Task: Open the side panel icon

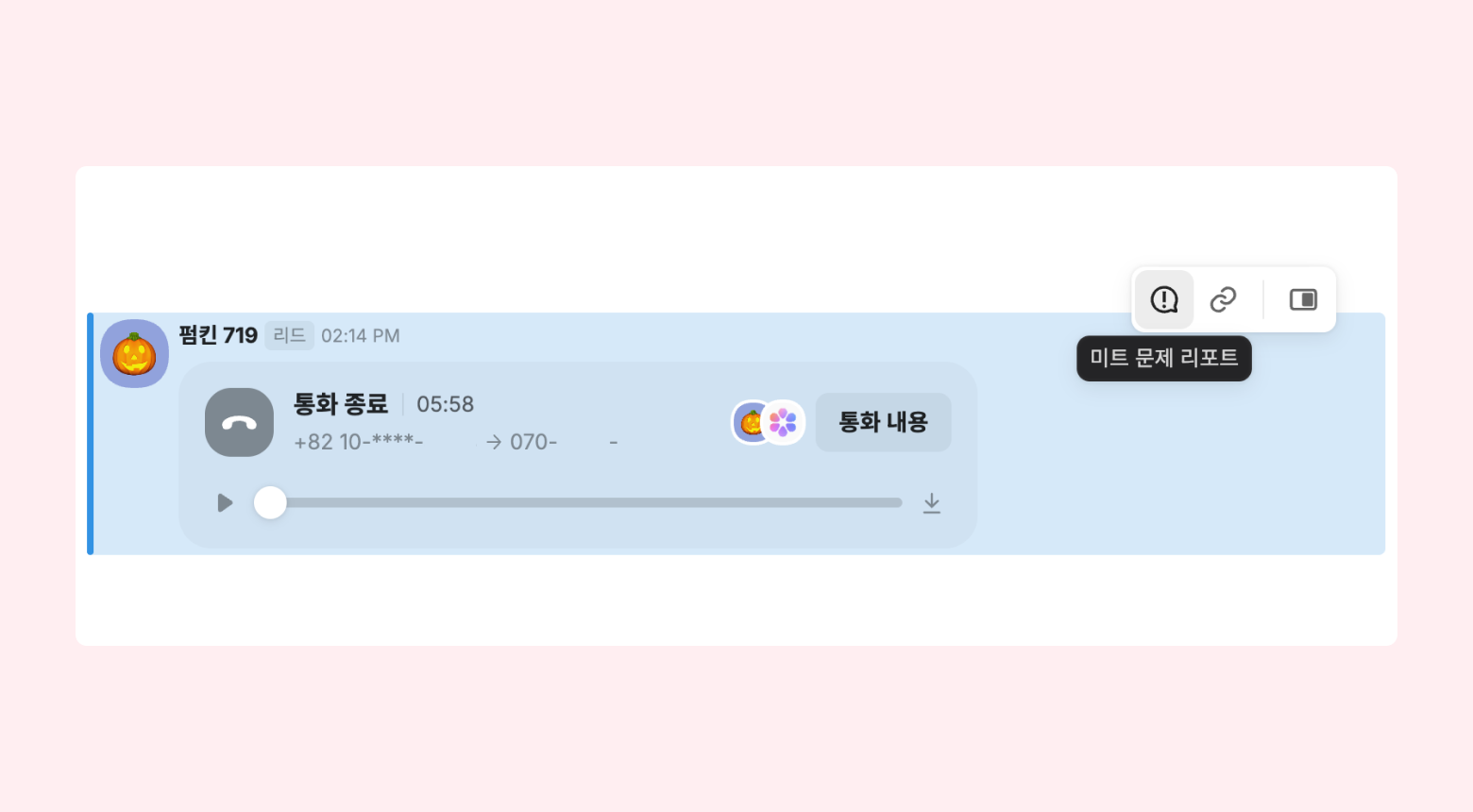Action: coord(1303,299)
